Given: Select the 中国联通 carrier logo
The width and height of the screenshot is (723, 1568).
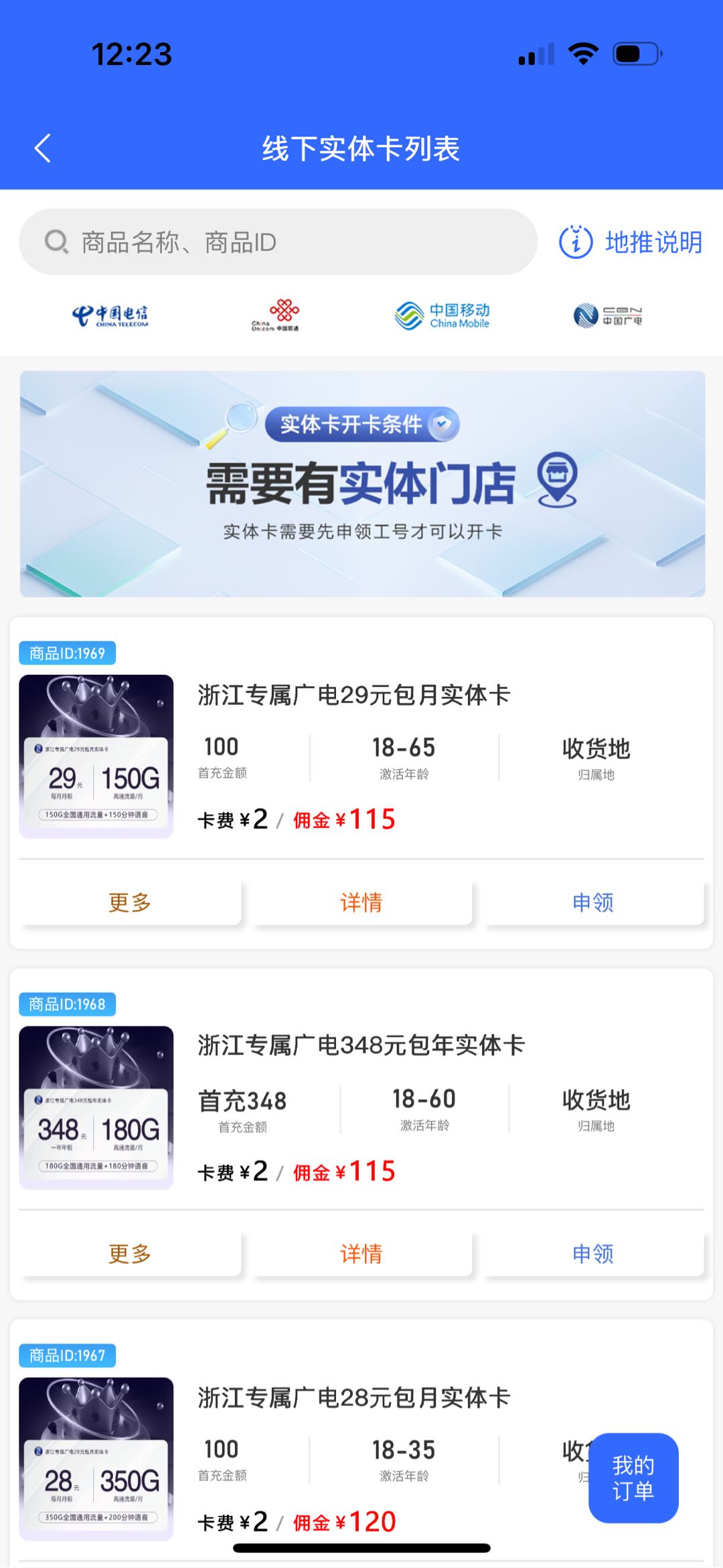Looking at the screenshot, I should (281, 315).
